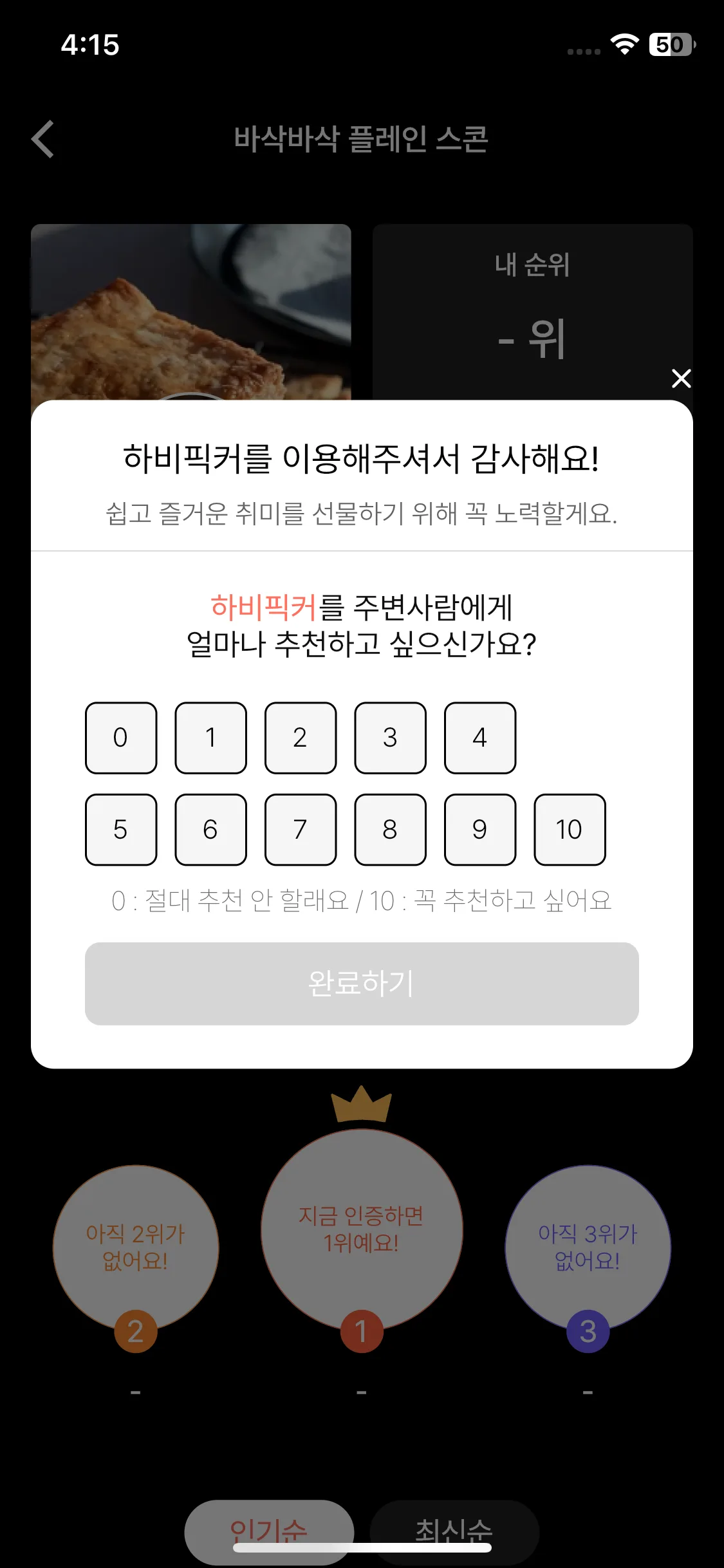
Task: Pick recommendation score 8
Action: tap(390, 829)
